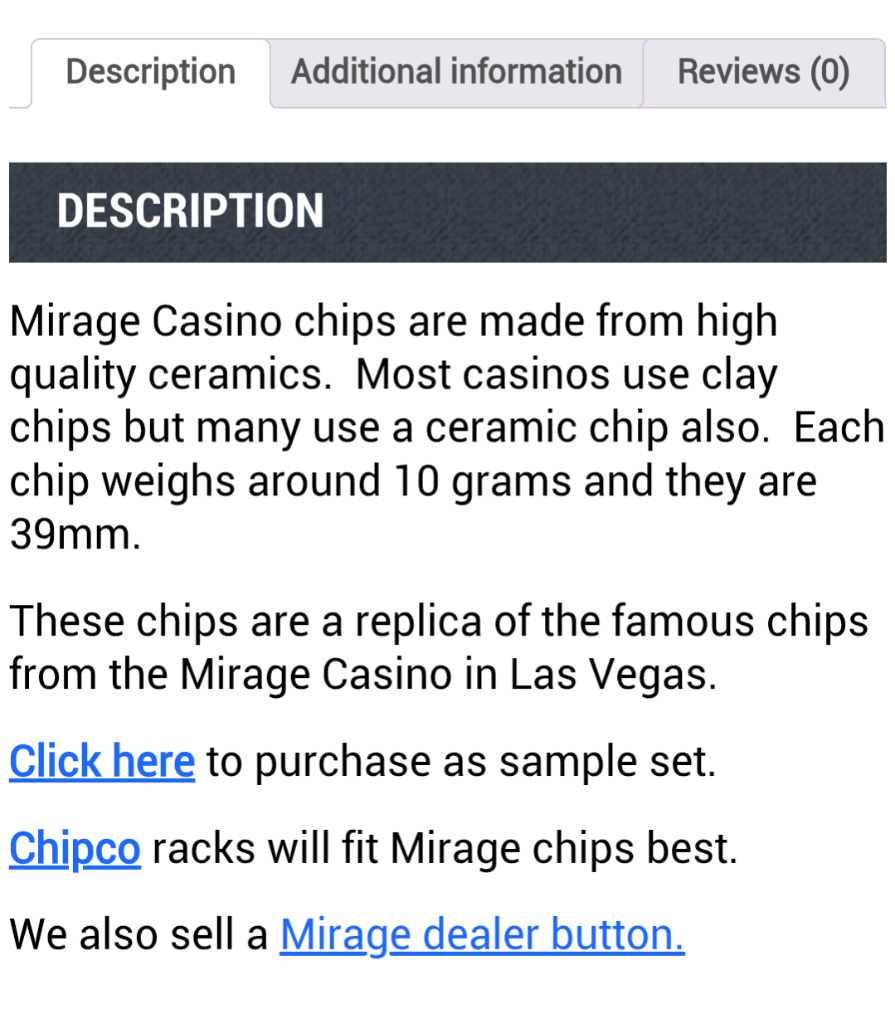This screenshot has width=895, height=1024.
Task: Switch to the Additional information tab
Action: coord(456,72)
